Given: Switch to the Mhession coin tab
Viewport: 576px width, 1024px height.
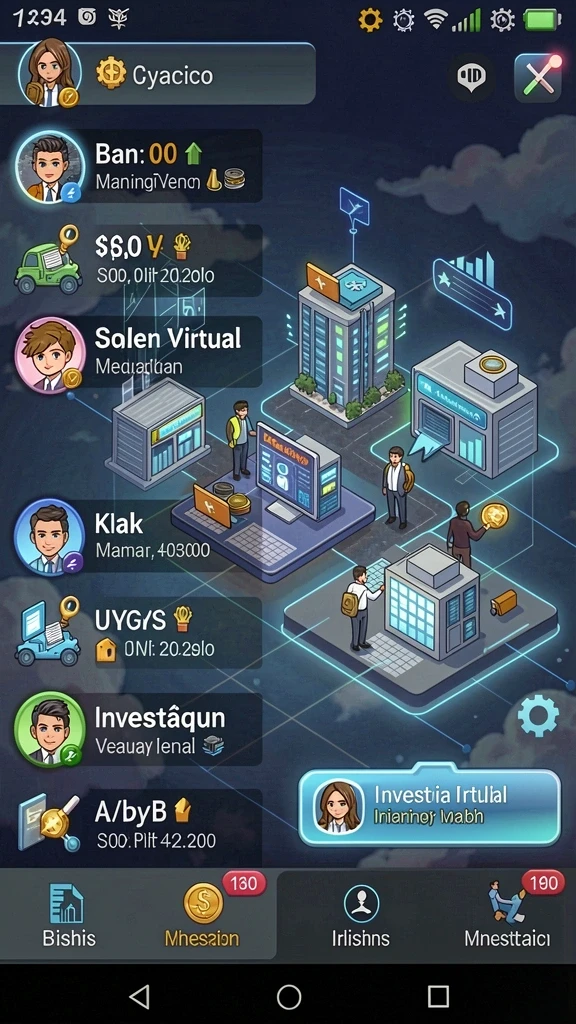Looking at the screenshot, I should pyautogui.click(x=202, y=915).
